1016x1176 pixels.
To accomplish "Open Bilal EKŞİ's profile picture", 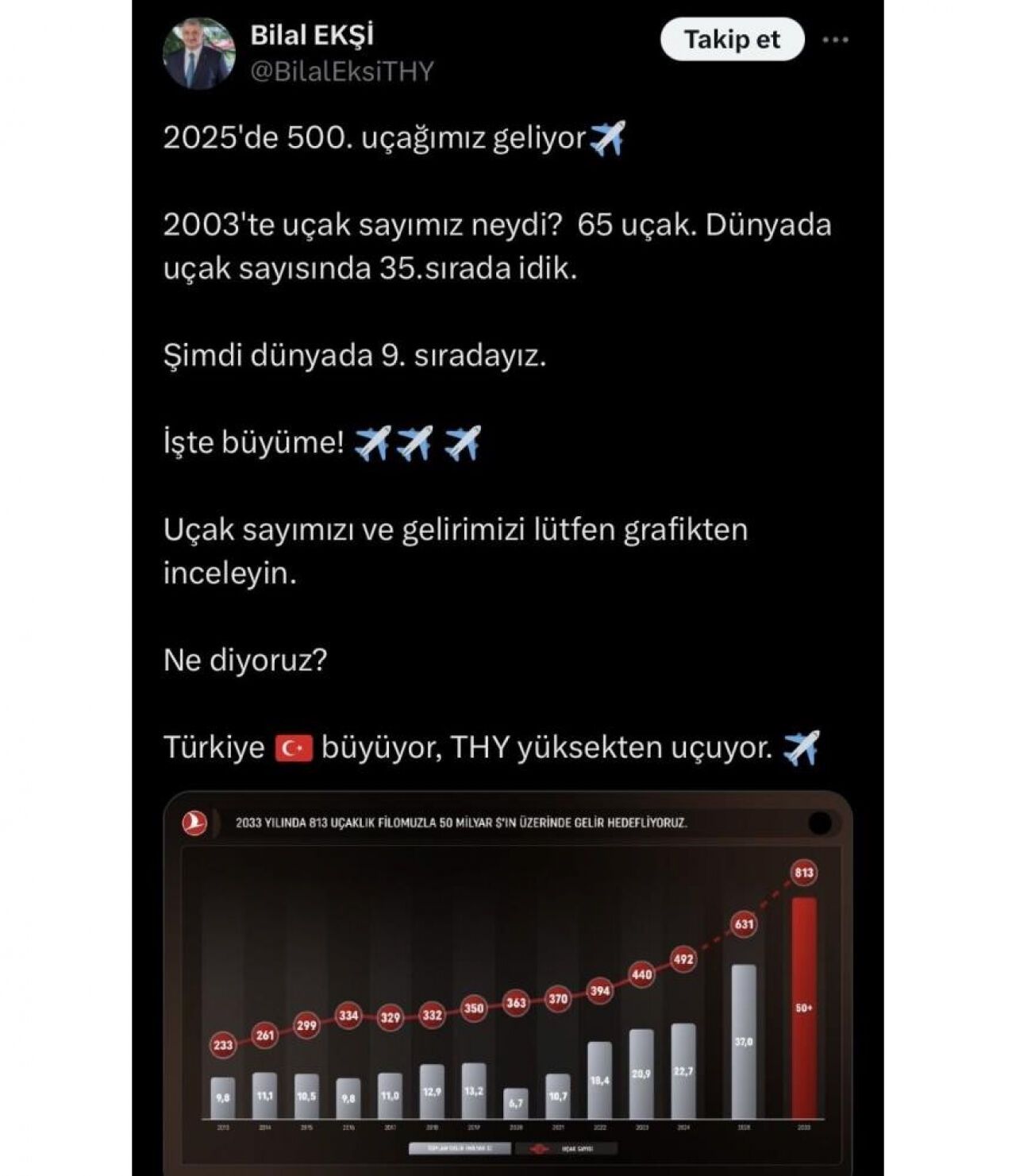I will point(198,53).
